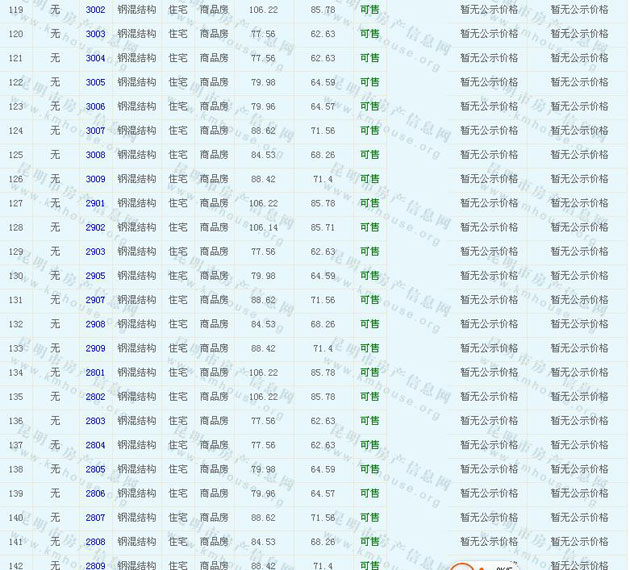View unit 2801 details
Screen dimensions: 630x570
point(95,373)
